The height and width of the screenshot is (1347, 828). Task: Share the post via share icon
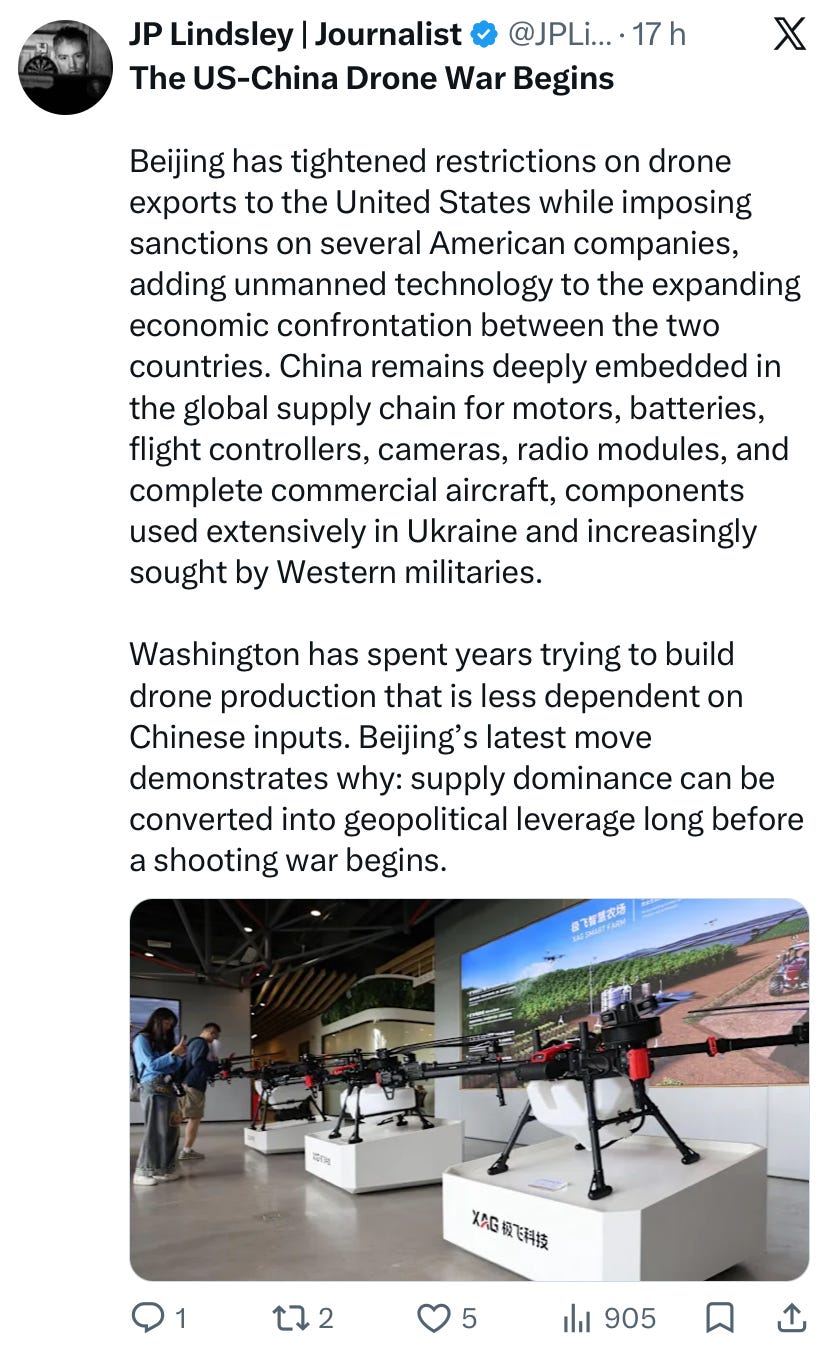(791, 1317)
